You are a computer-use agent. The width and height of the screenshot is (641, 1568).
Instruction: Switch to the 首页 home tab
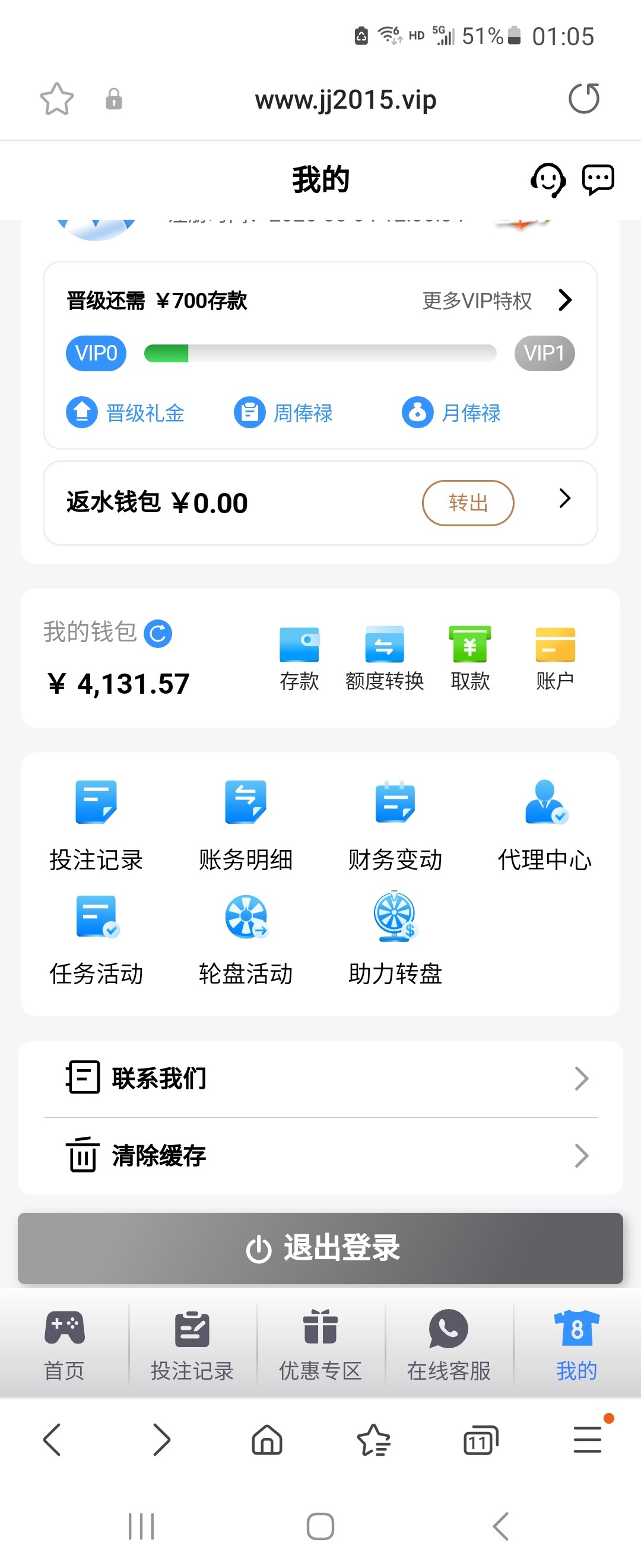coord(64,1345)
